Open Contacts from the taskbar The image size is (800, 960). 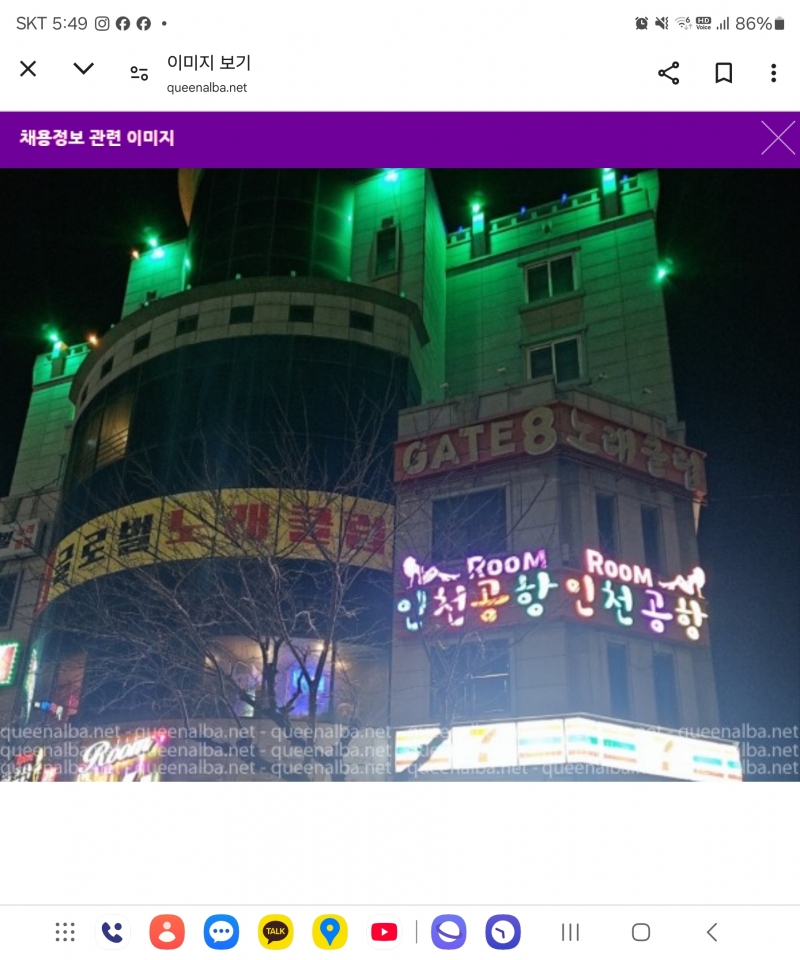click(x=167, y=932)
